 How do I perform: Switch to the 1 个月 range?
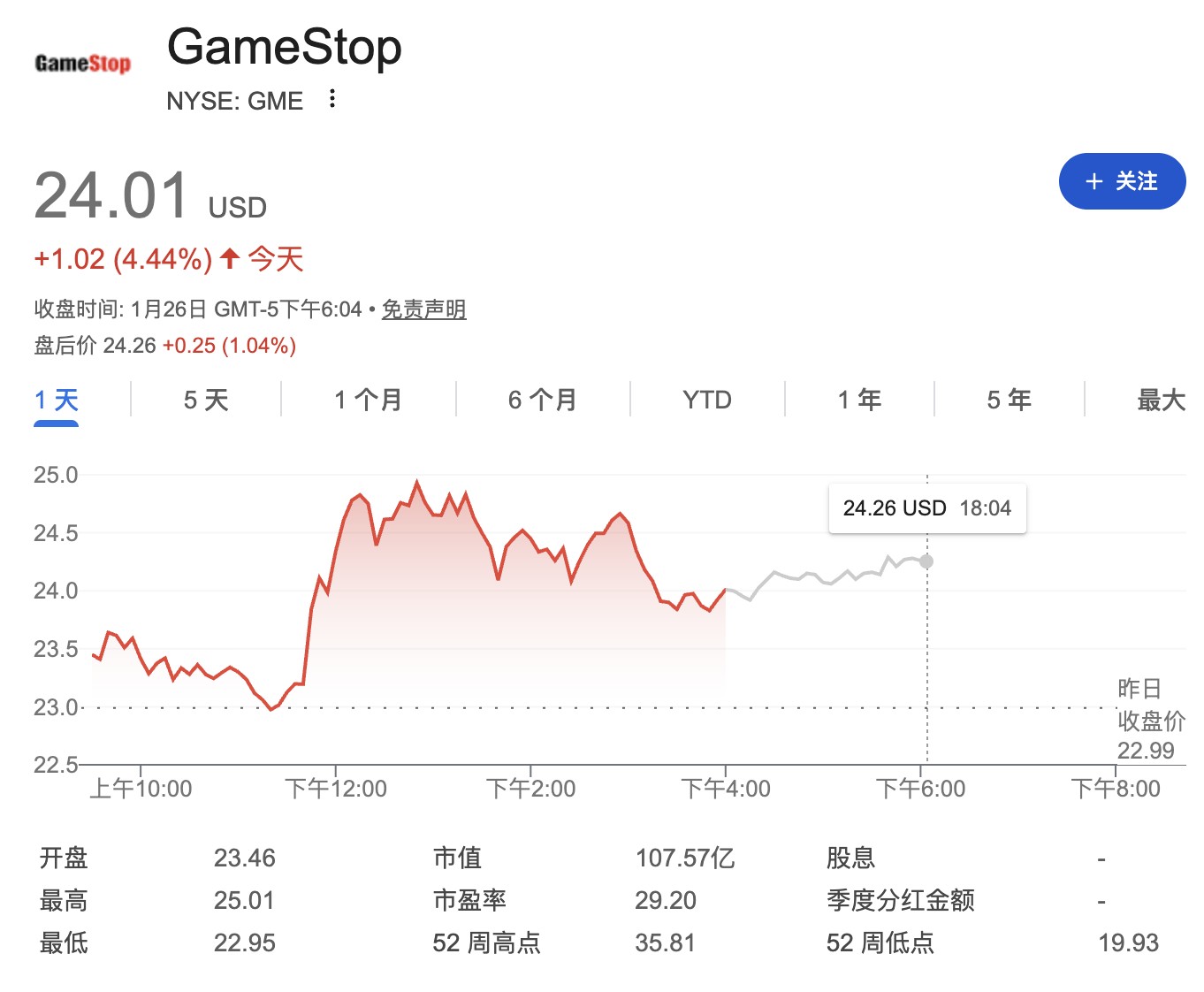pos(368,401)
